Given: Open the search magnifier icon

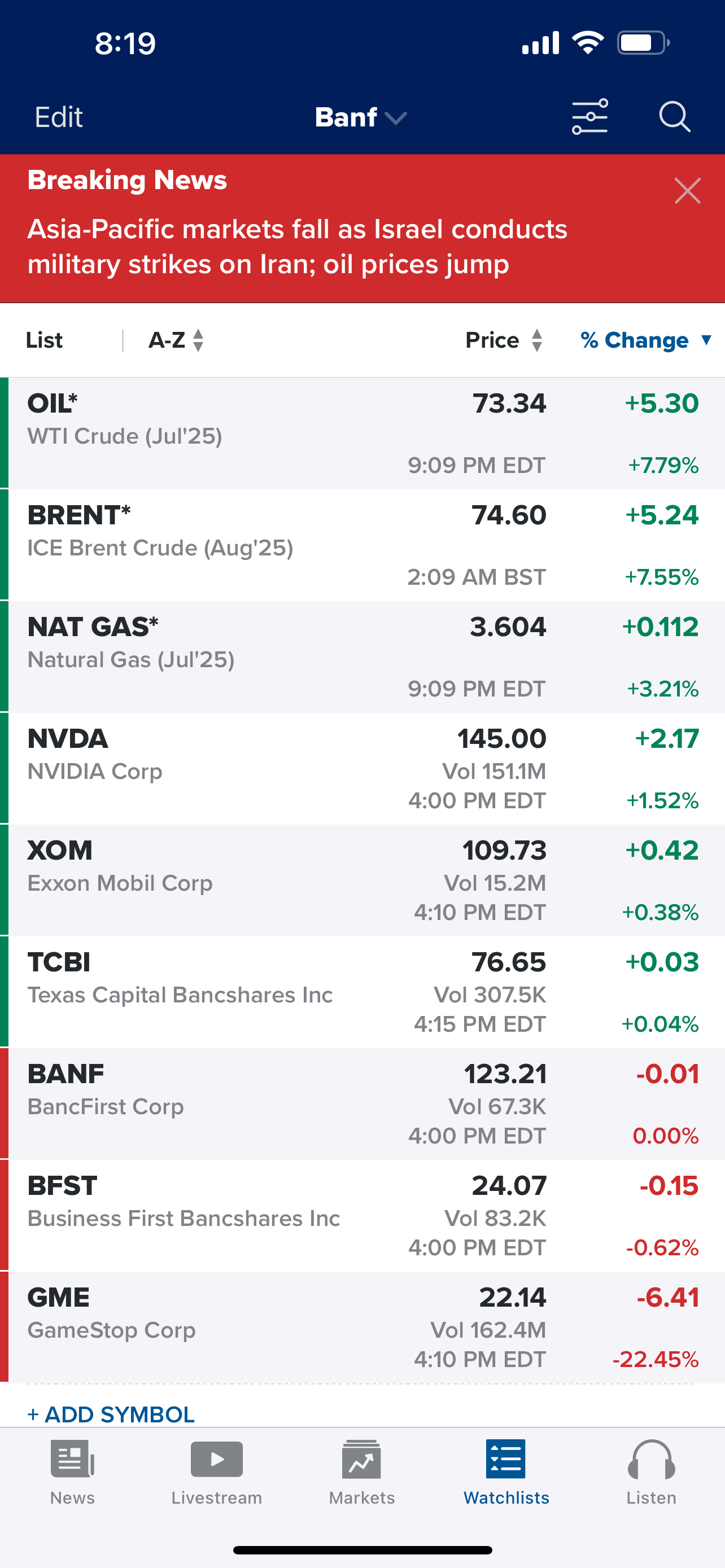Looking at the screenshot, I should (675, 116).
